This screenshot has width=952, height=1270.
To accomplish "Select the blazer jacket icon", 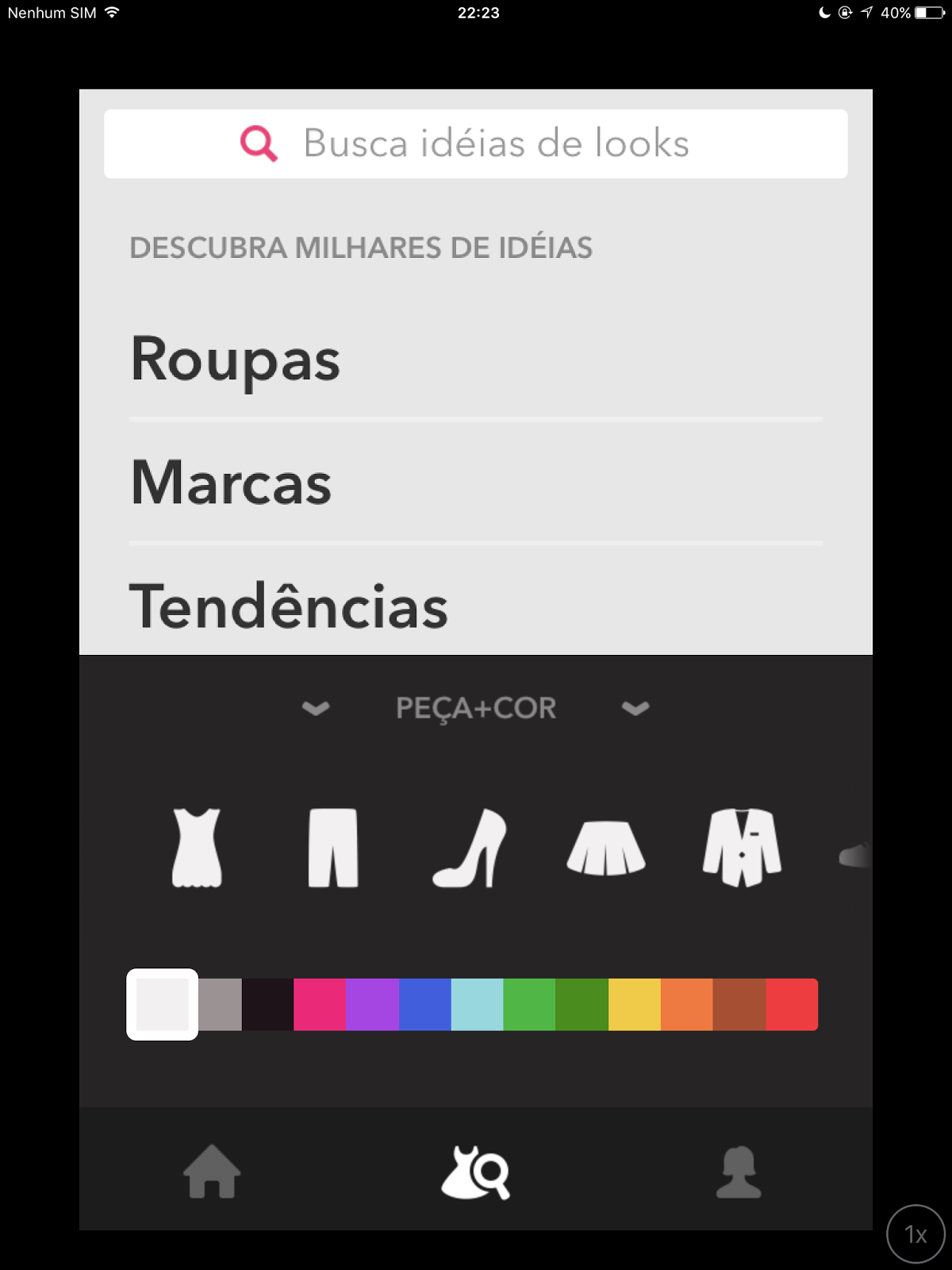I will [742, 848].
